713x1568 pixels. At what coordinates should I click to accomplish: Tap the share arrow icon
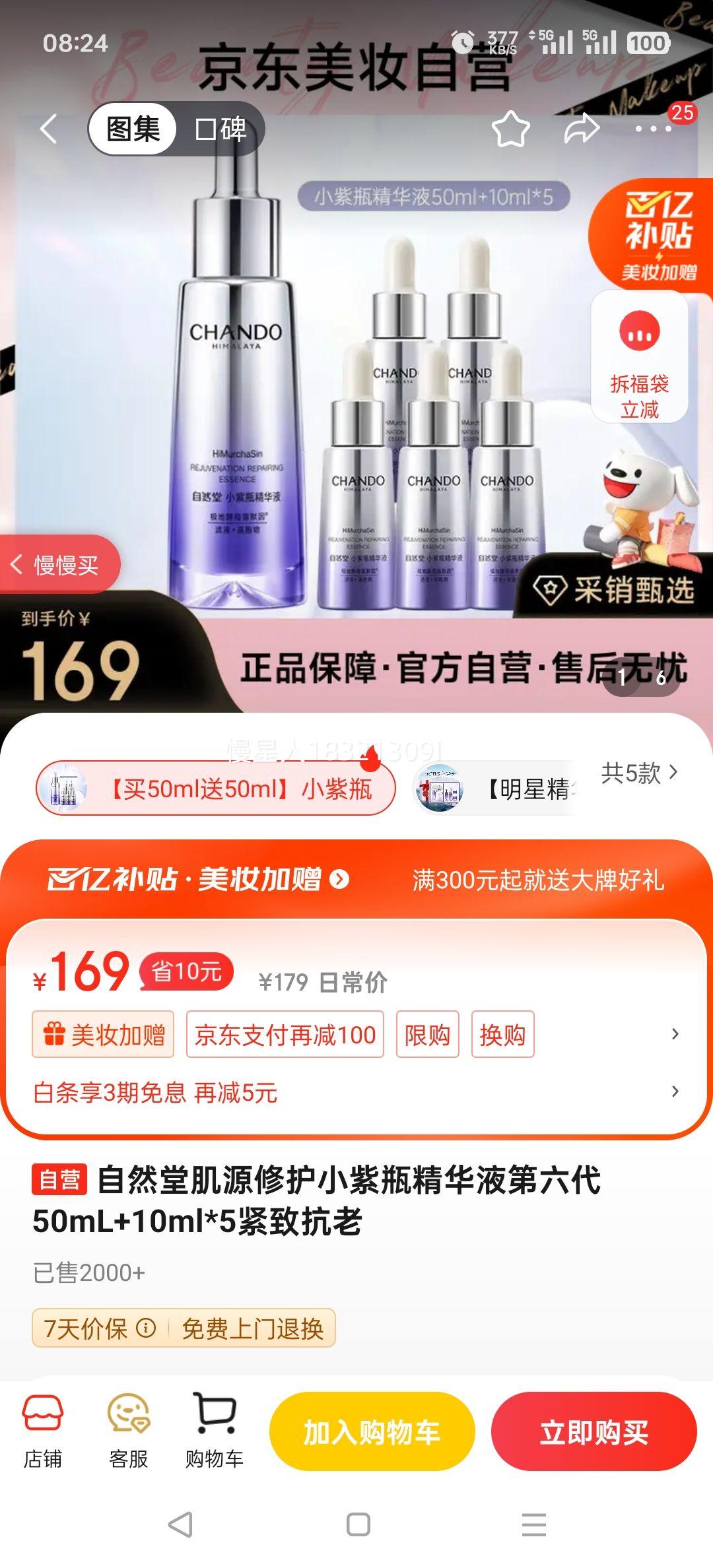point(579,129)
